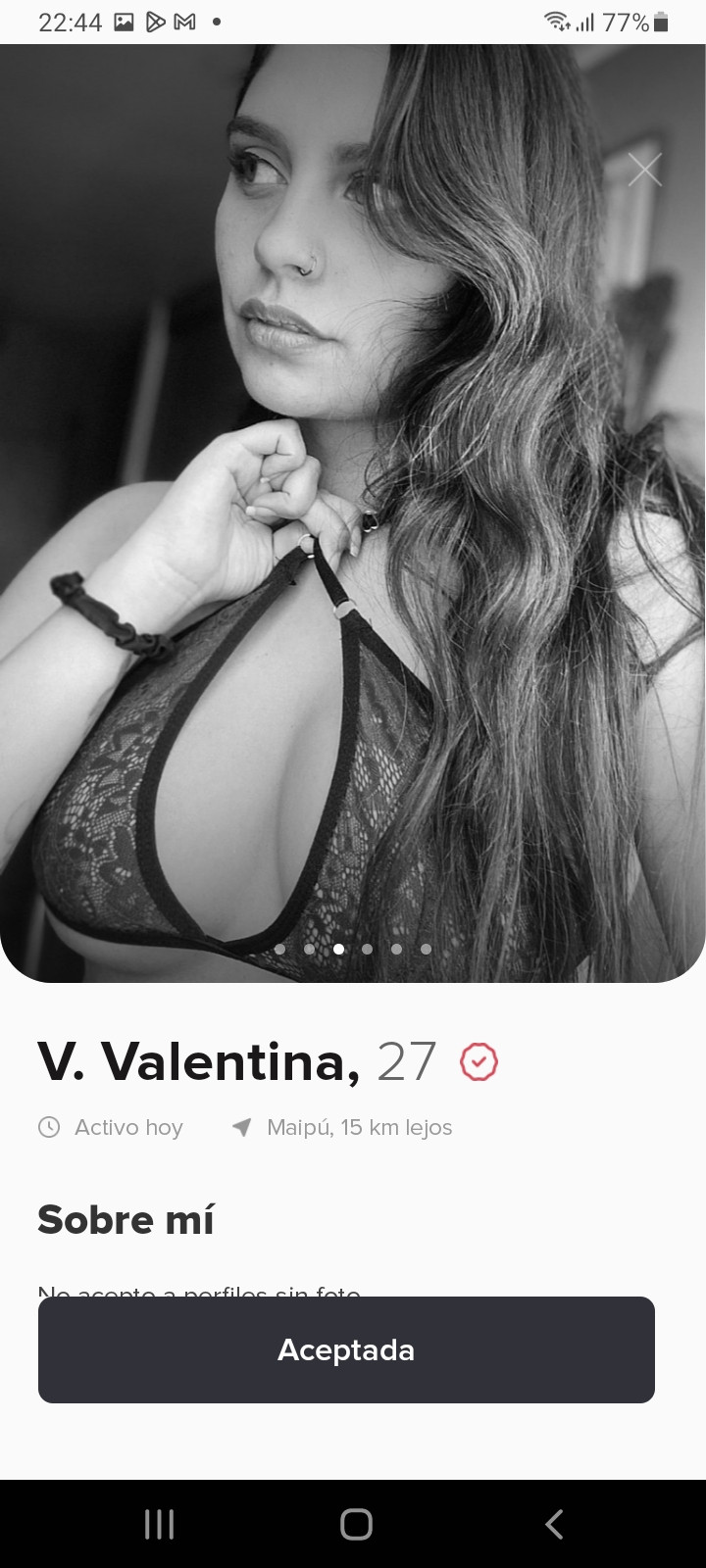Screen dimensions: 706x1568
Task: Tap the Aceptada button
Action: pos(346,1349)
